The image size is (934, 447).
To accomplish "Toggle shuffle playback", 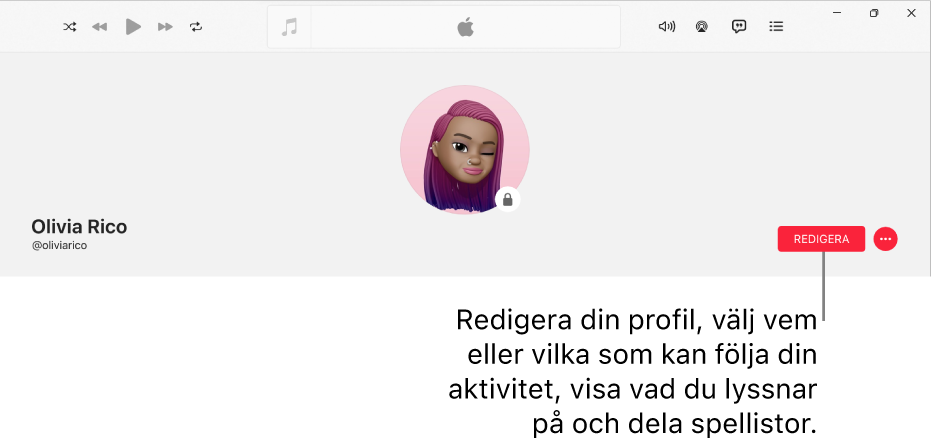I will [x=69, y=27].
